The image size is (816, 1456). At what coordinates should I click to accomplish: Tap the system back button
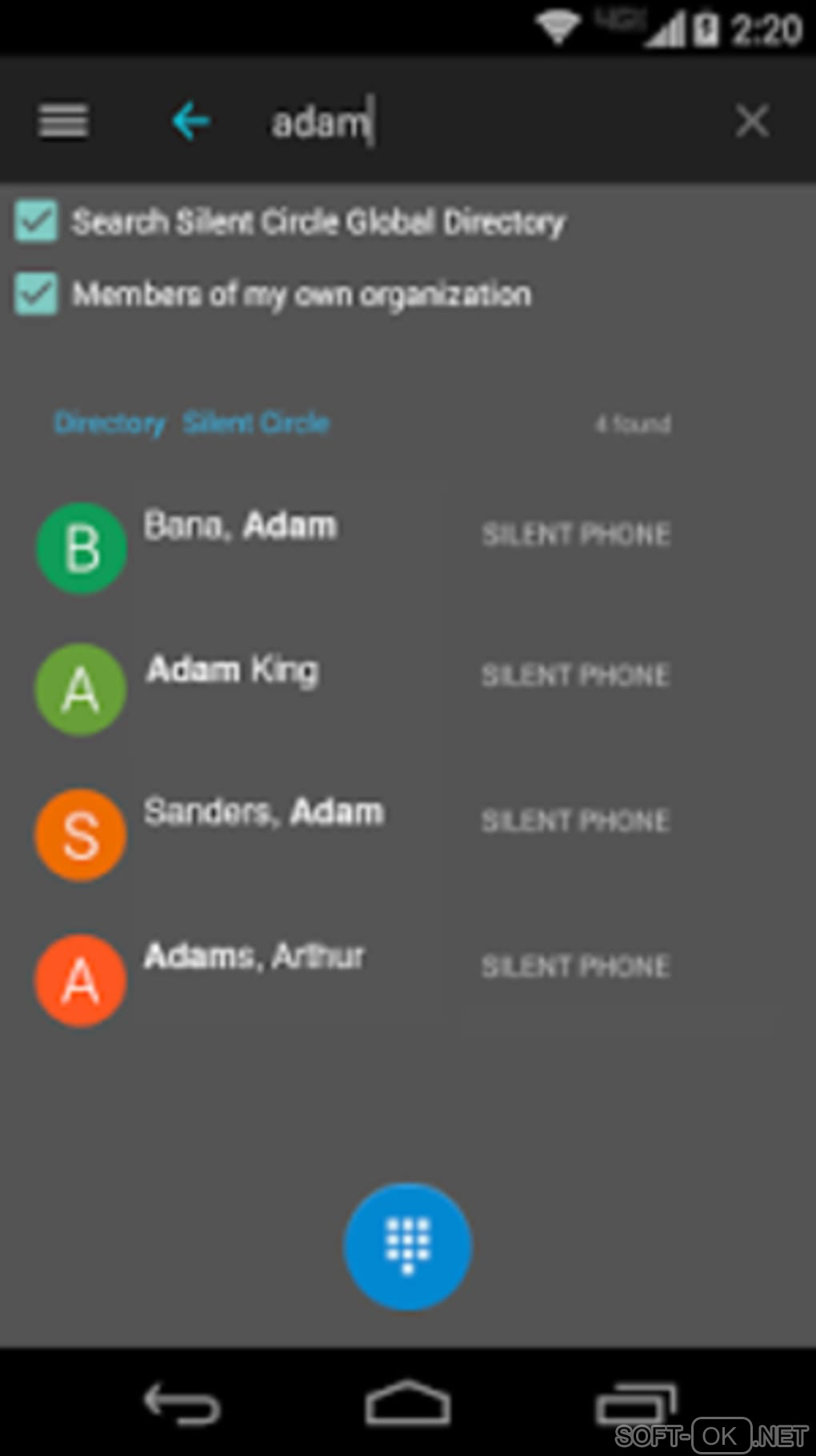182,1403
